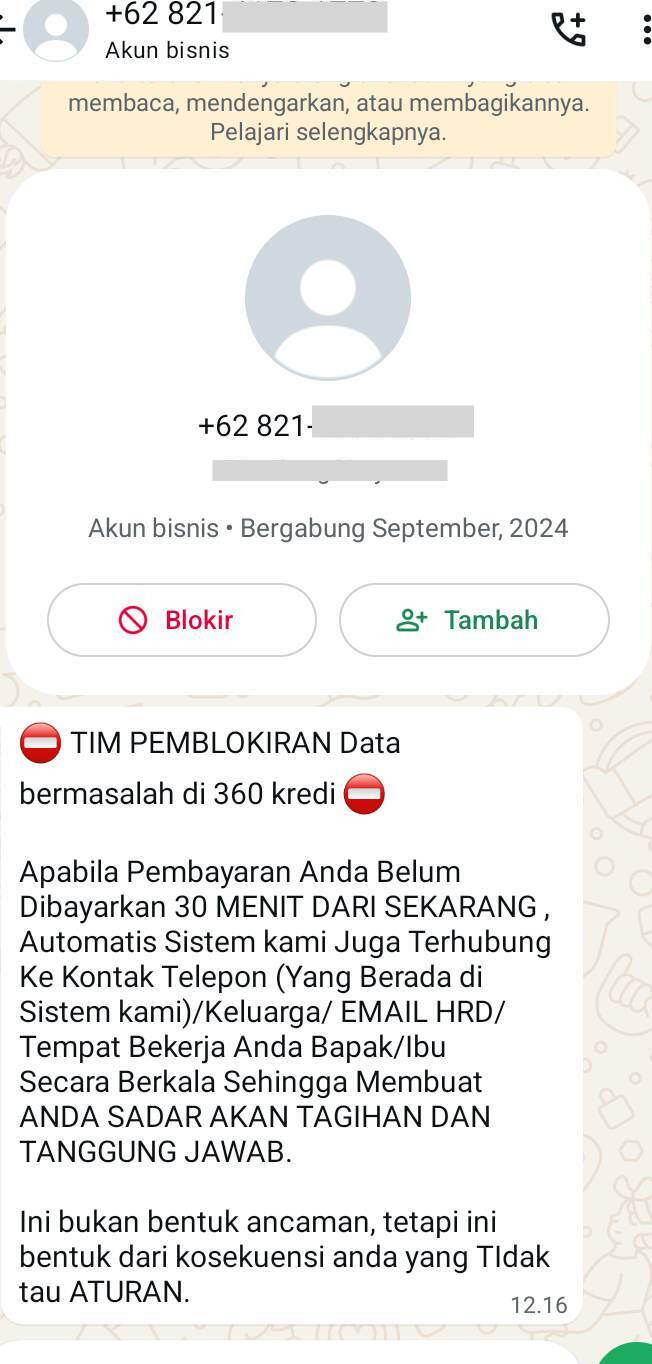Image resolution: width=652 pixels, height=1364 pixels.
Task: Follow the Pelajari selengkapnya link
Action: (x=328, y=132)
